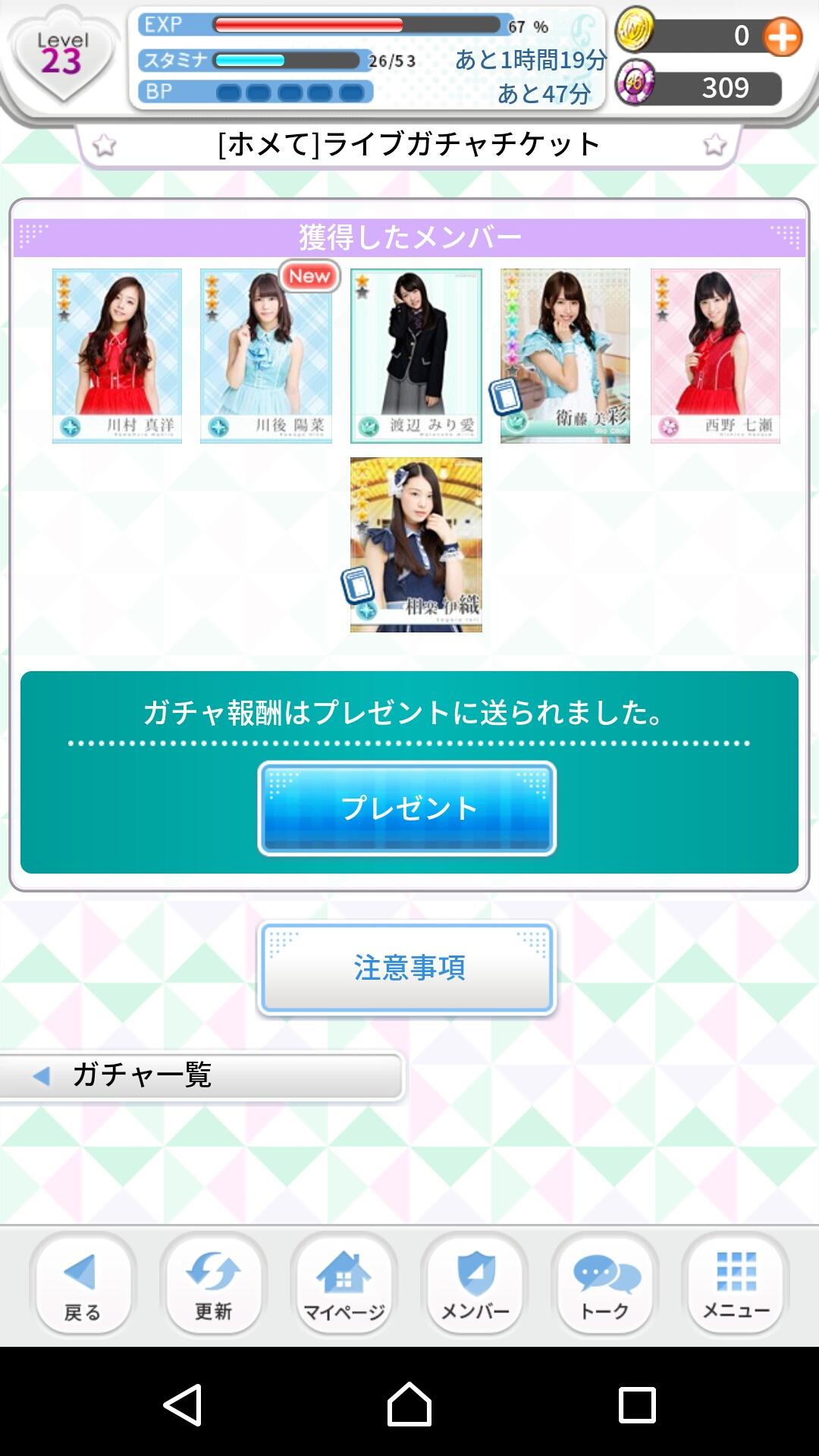
Task: View the new 川後 陽菜 card
Action: (265, 356)
